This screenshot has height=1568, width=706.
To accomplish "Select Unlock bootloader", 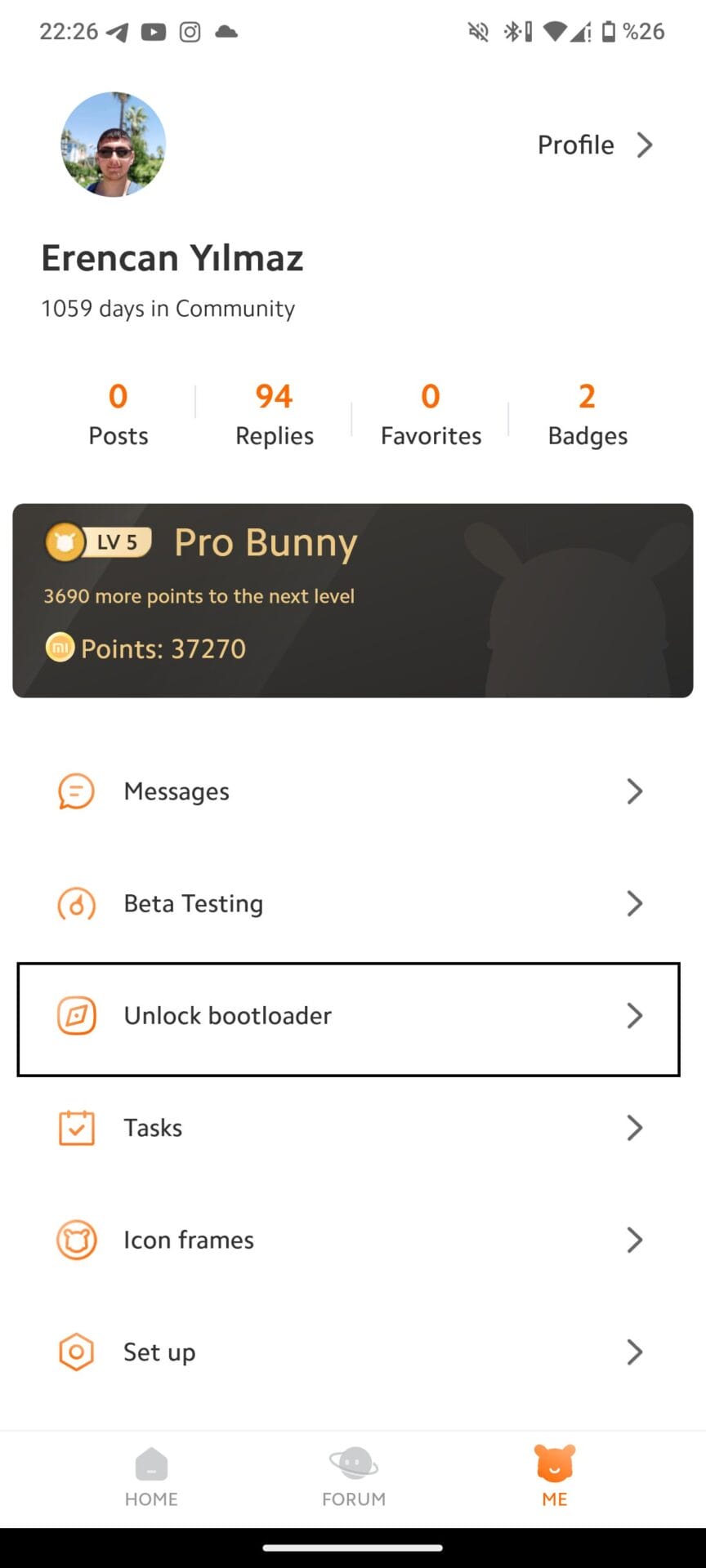I will point(350,1016).
